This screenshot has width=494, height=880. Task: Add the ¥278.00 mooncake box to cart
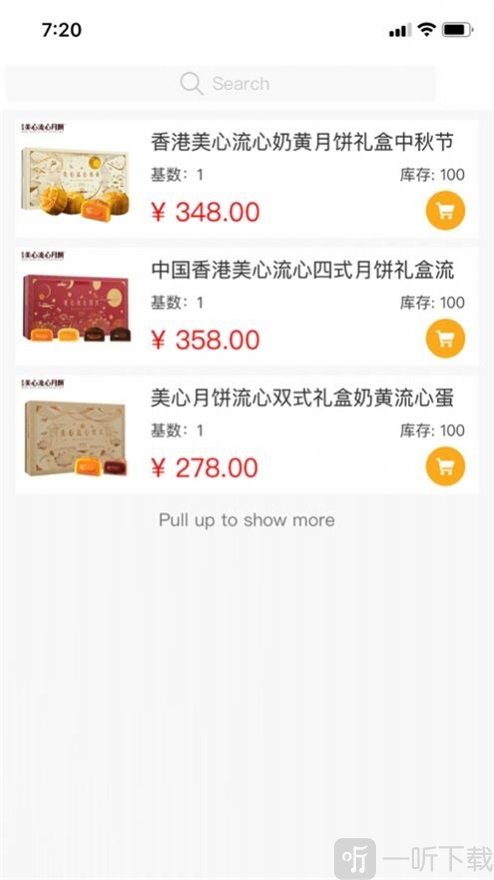click(x=445, y=466)
